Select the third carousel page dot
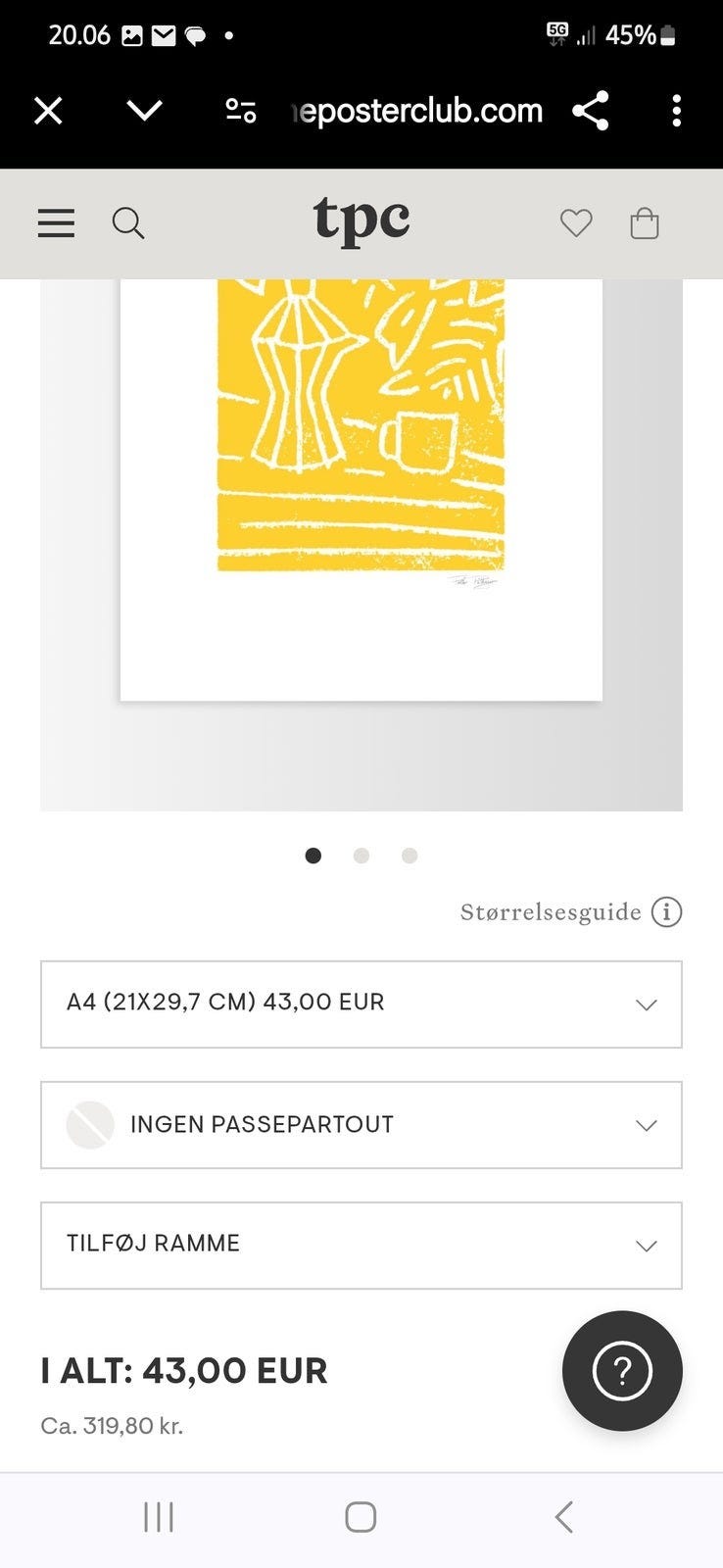723x1568 pixels. 410,856
